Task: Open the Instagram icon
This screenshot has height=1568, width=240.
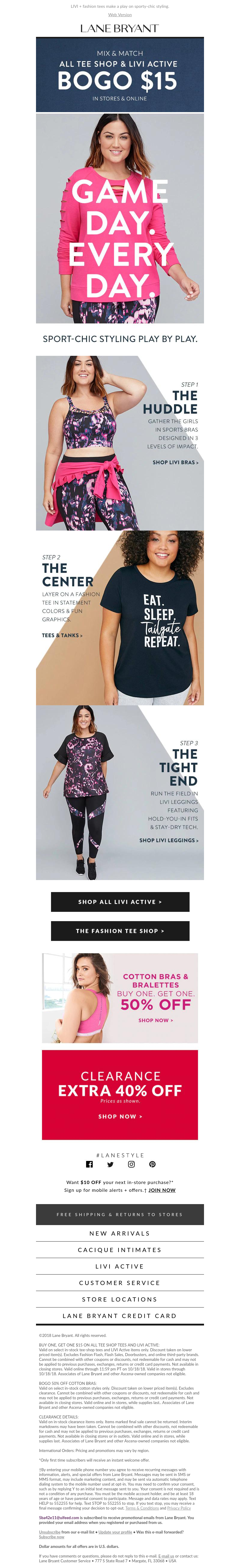Action: click(x=131, y=1165)
